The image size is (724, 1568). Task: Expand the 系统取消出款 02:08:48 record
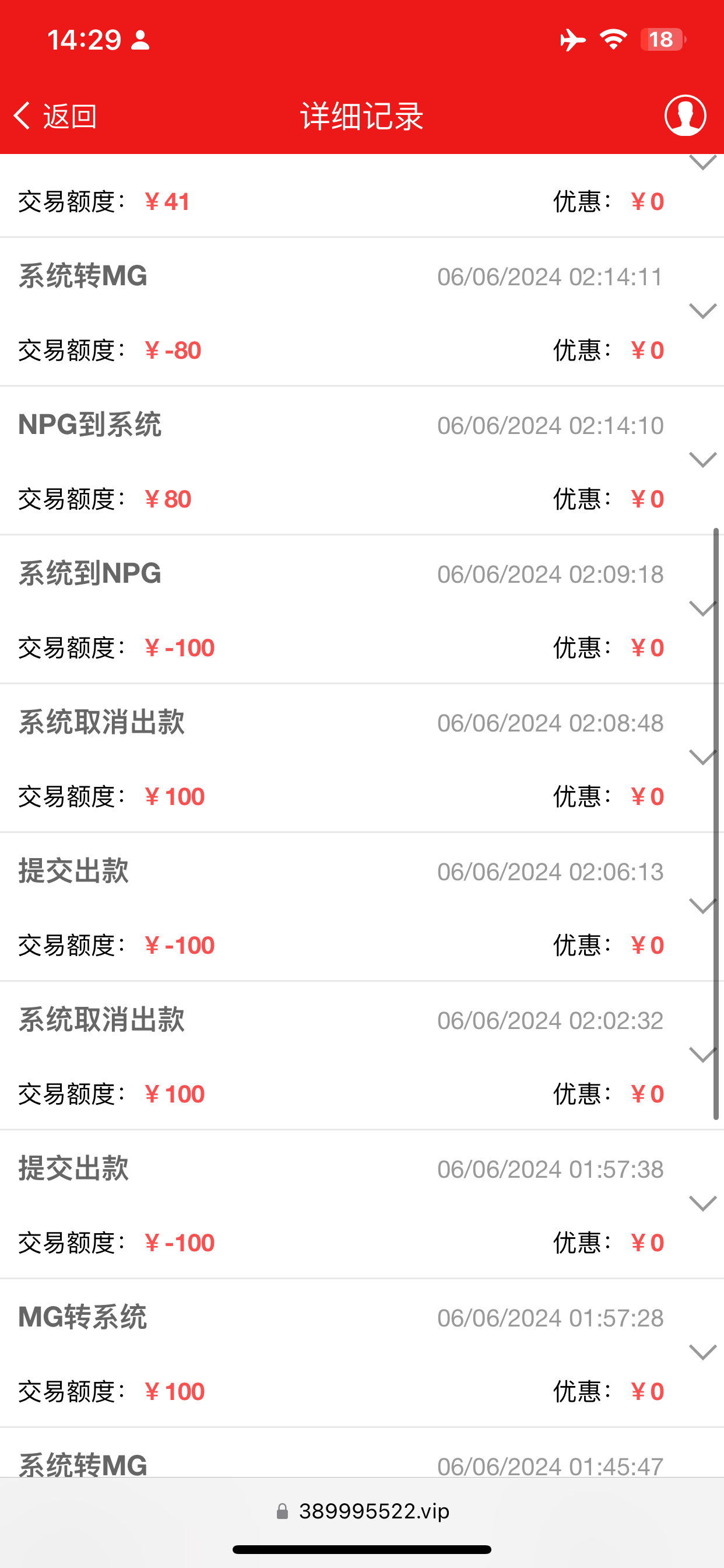tap(702, 757)
